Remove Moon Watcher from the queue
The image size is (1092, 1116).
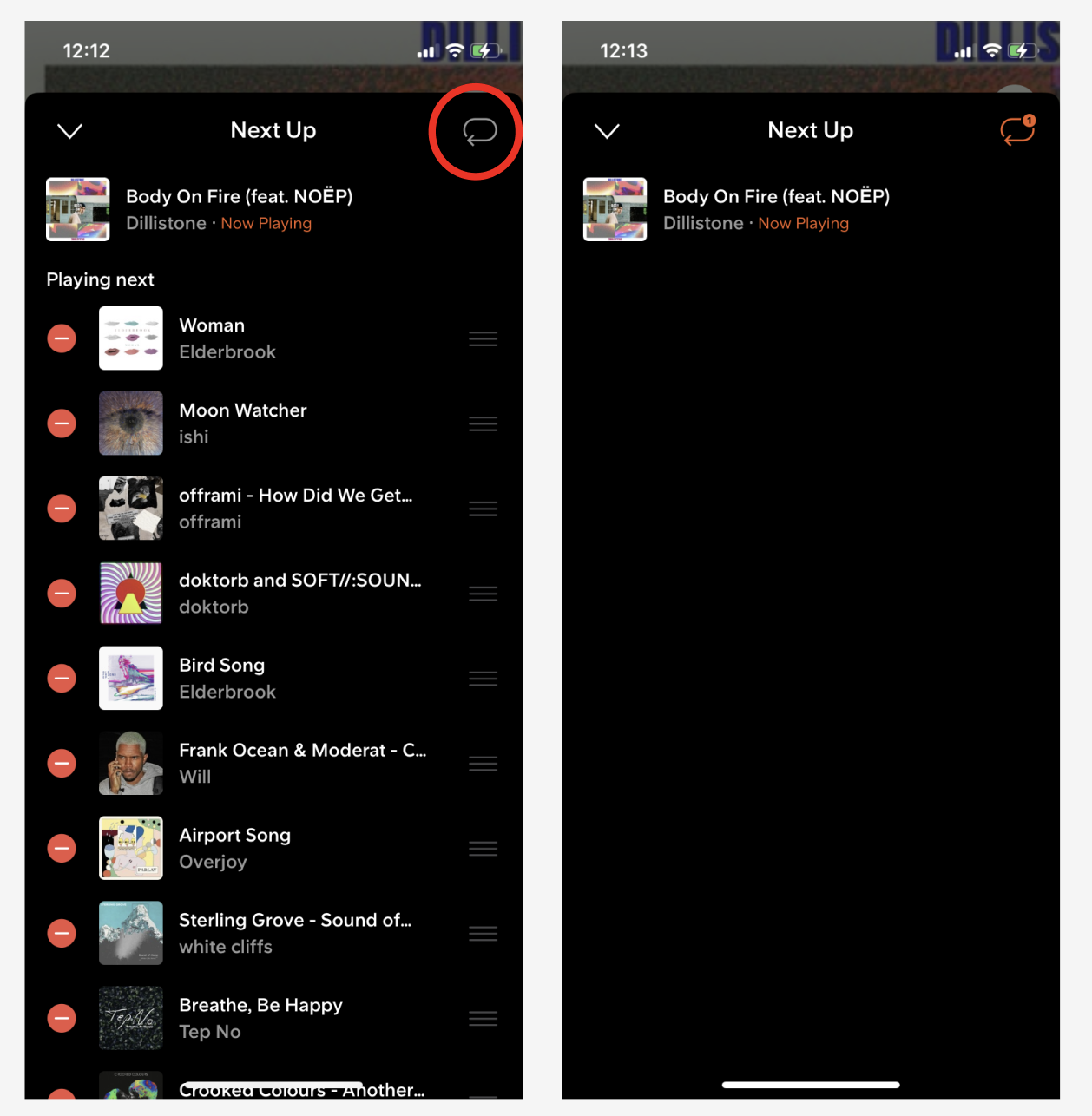(x=62, y=423)
